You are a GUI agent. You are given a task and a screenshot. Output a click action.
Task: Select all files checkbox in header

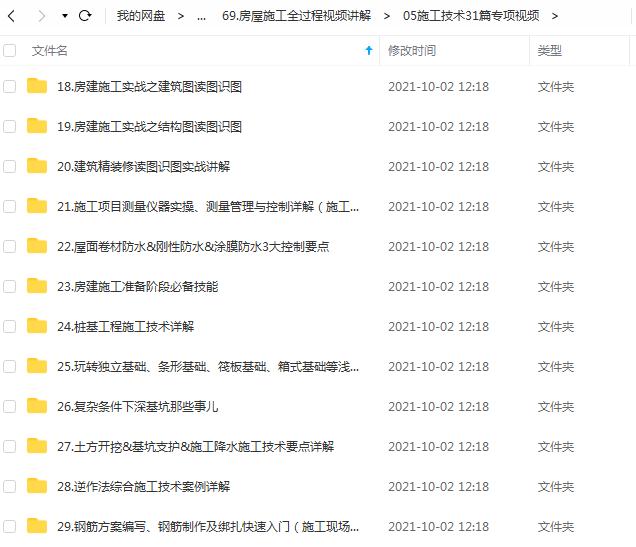(x=10, y=50)
